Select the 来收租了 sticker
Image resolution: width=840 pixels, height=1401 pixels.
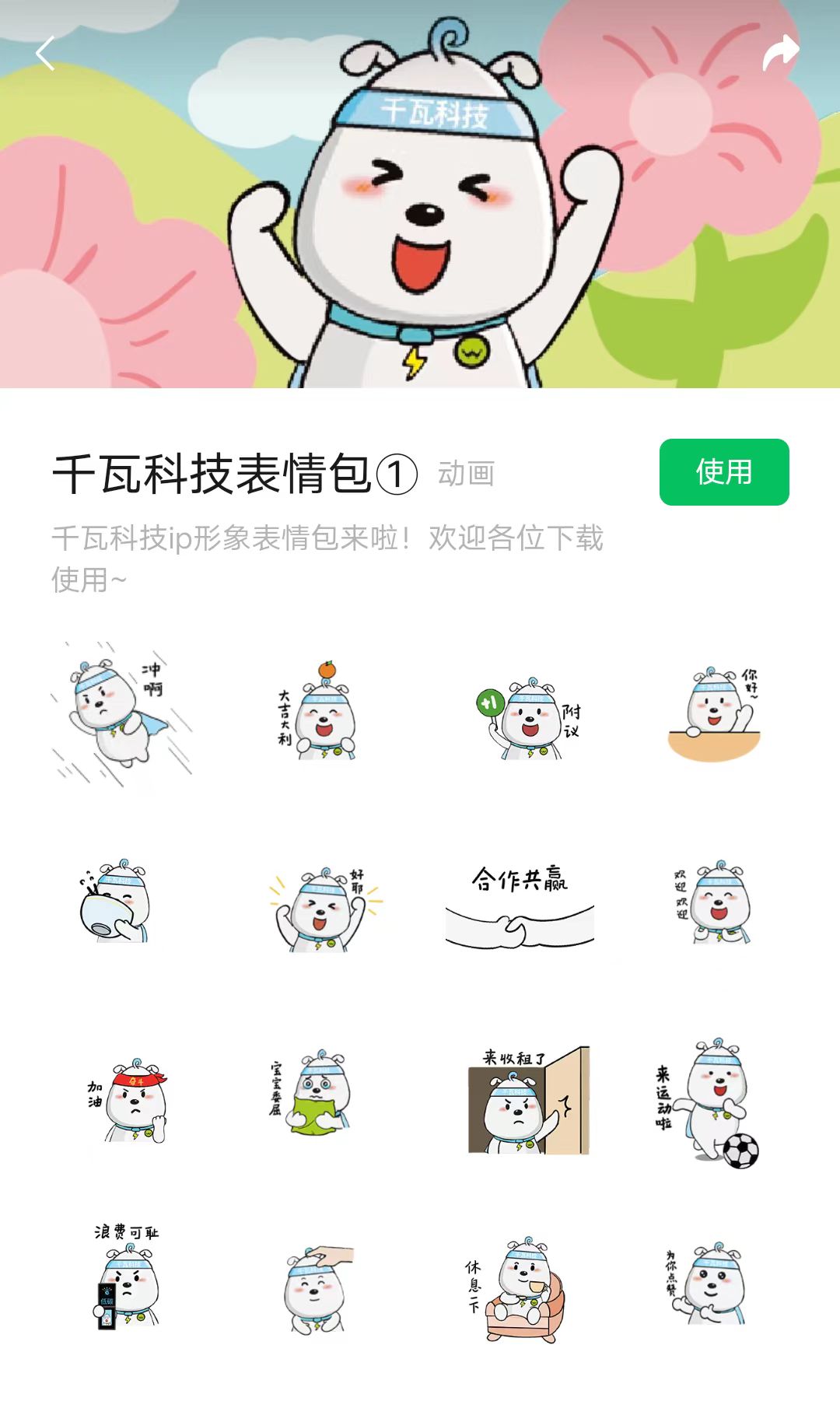[529, 1101]
